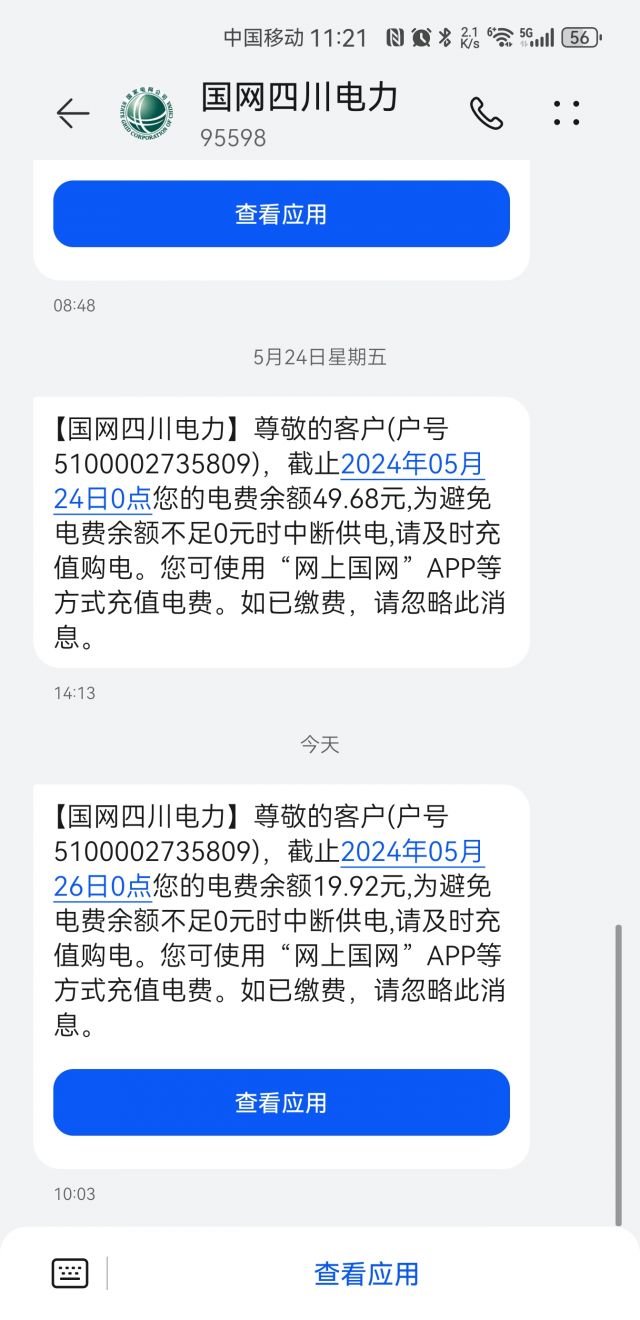Call 95598 using the phone icon

487,113
